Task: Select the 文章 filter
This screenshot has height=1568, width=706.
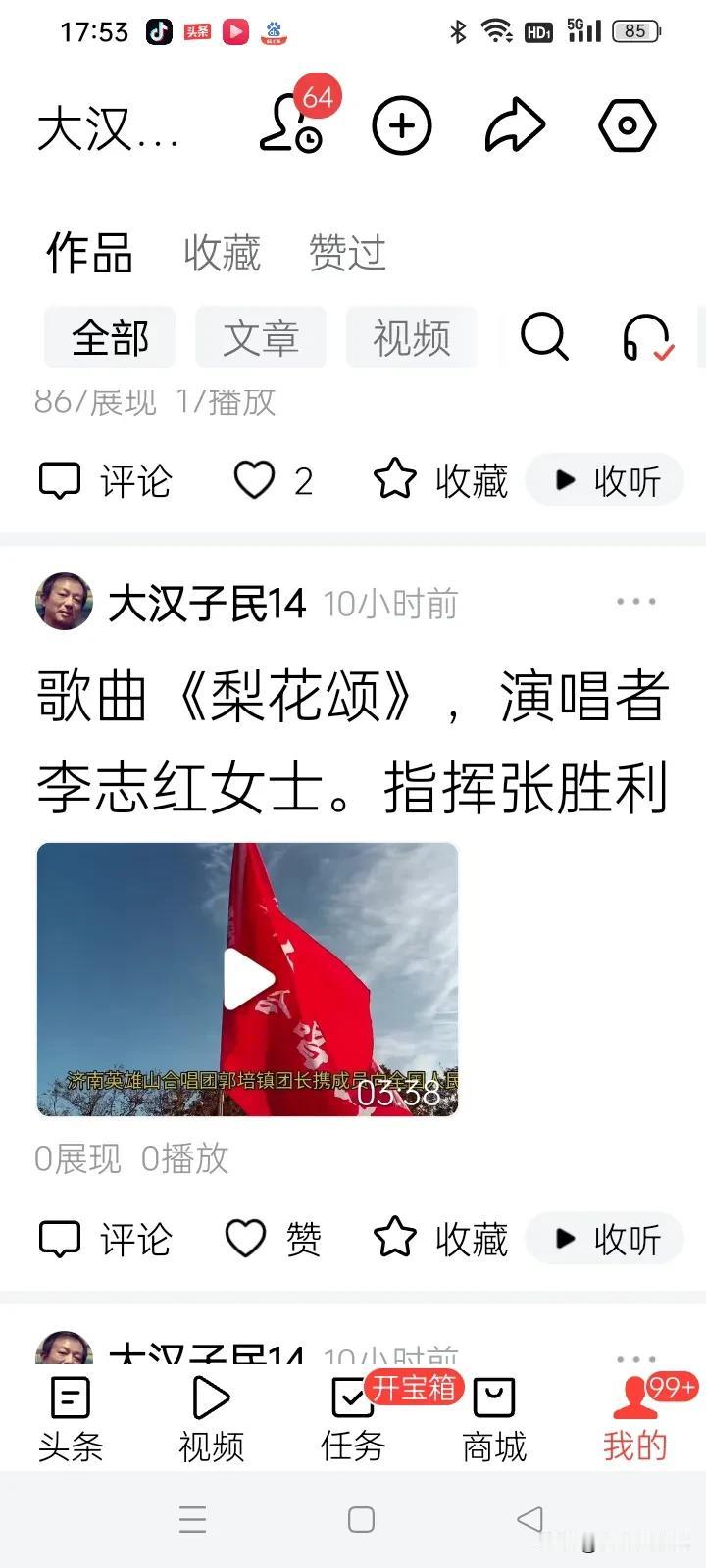Action: point(261,338)
